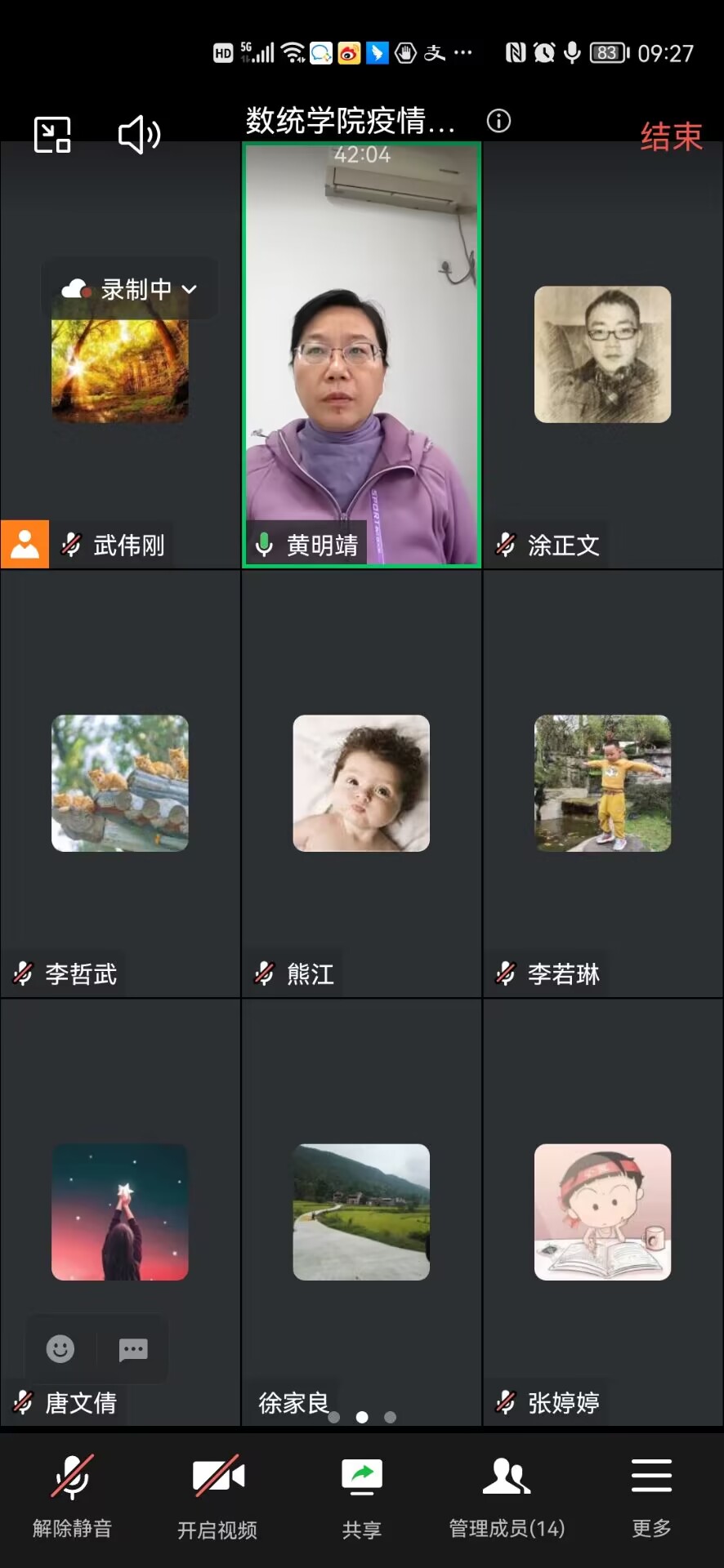Viewport: 724px width, 1568px height.
Task: Select 徐家良's participant tile
Action: tap(361, 1212)
